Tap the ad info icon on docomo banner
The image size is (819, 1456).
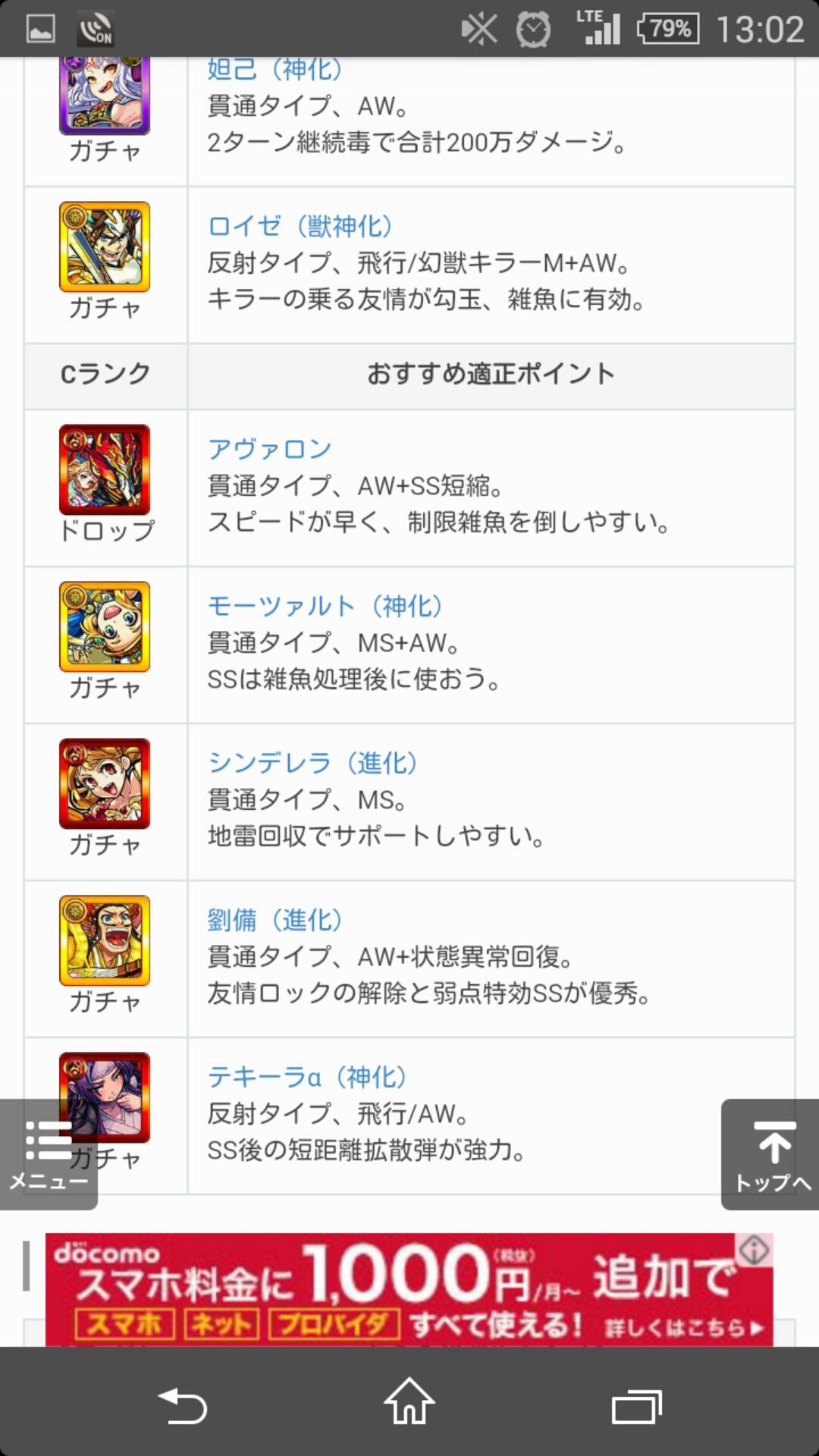(x=753, y=1250)
